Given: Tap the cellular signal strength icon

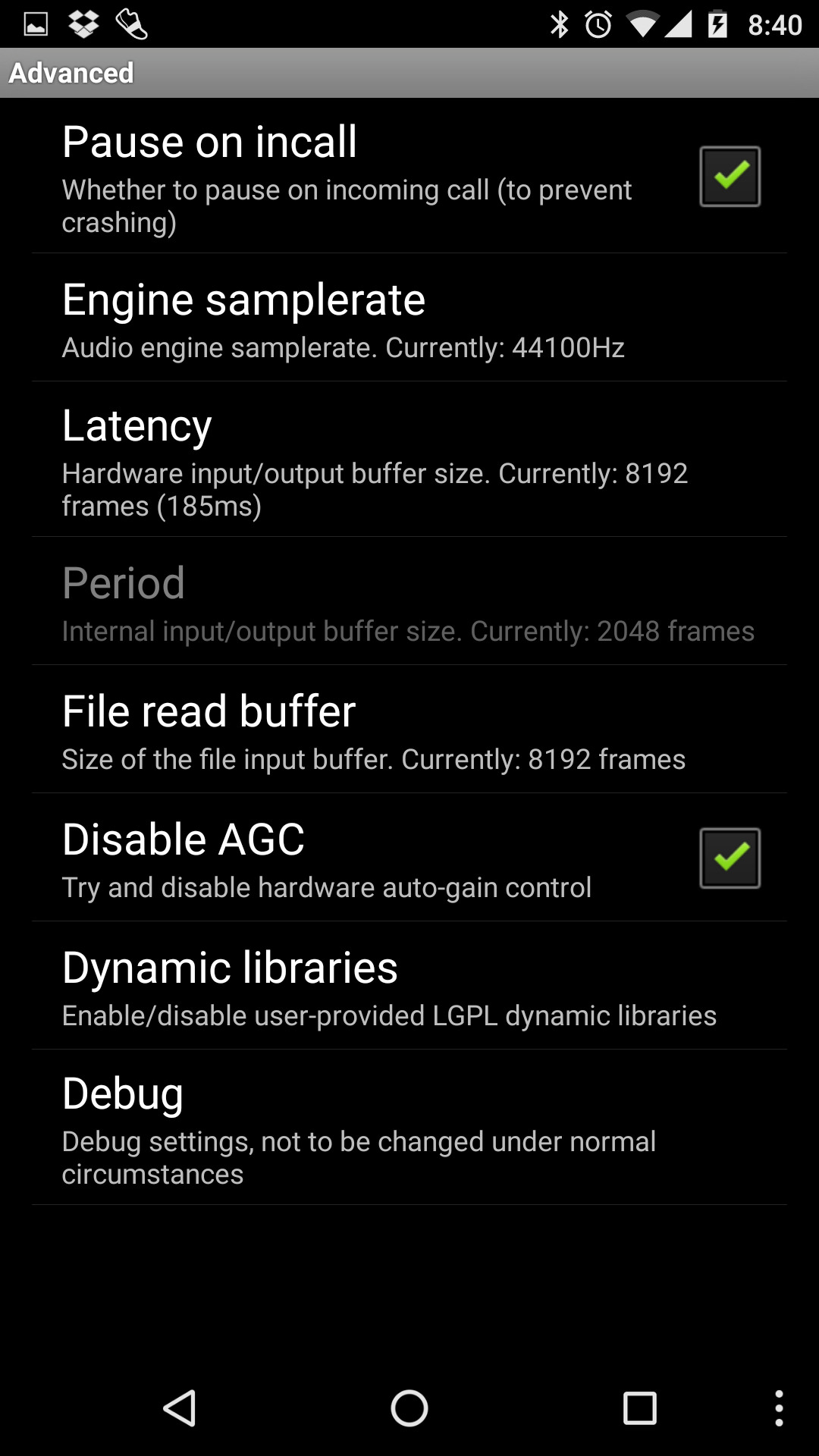Looking at the screenshot, I should coord(681,24).
